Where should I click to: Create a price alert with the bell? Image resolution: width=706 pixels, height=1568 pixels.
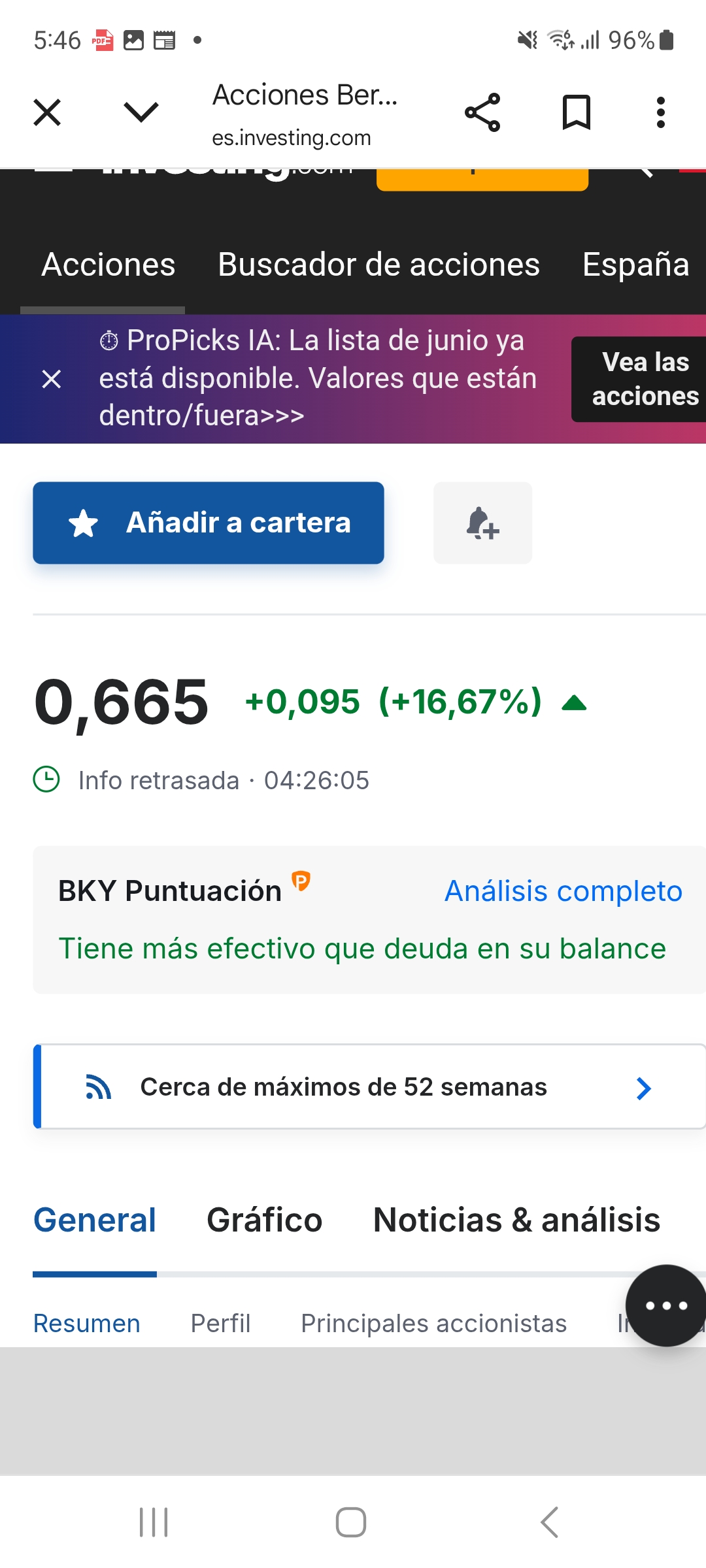pyautogui.click(x=483, y=523)
